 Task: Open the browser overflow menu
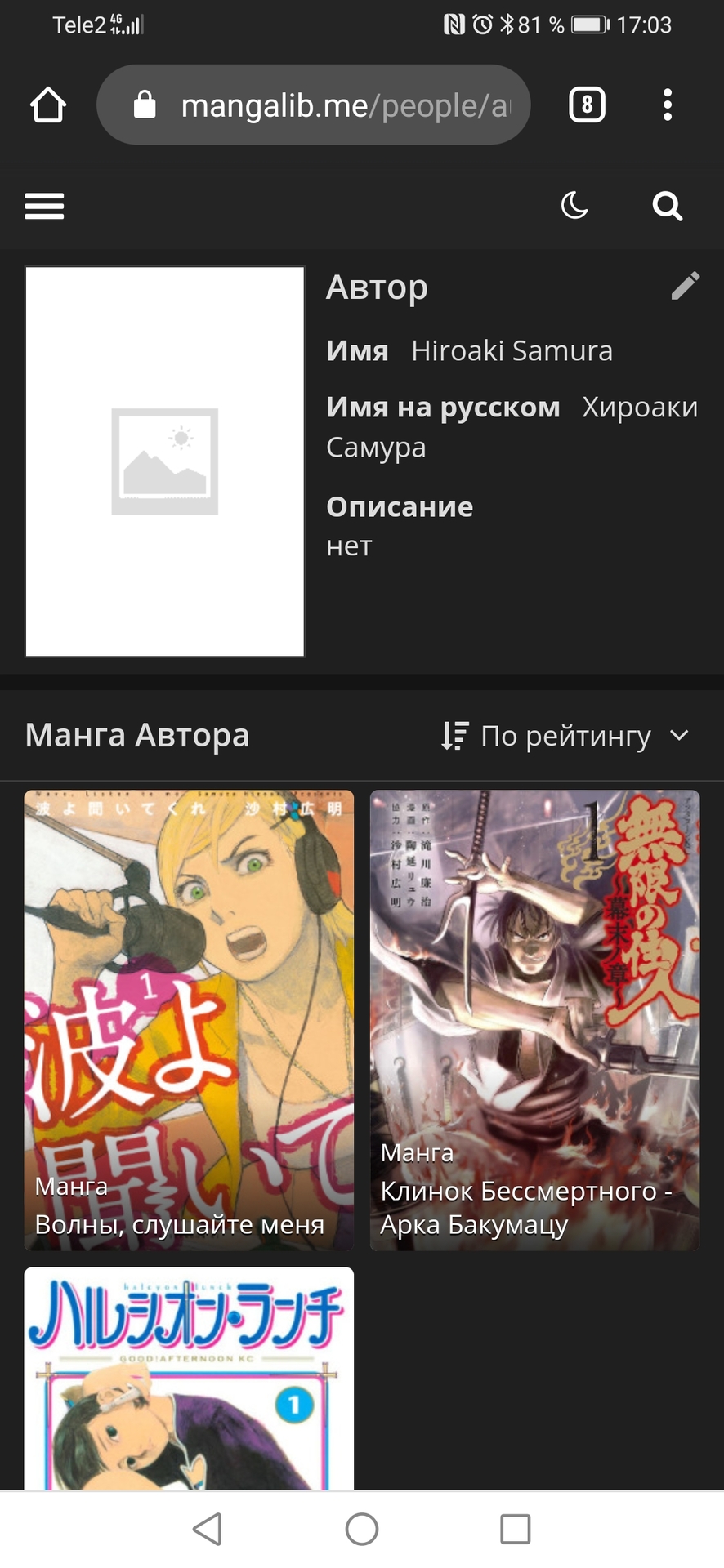click(x=668, y=105)
